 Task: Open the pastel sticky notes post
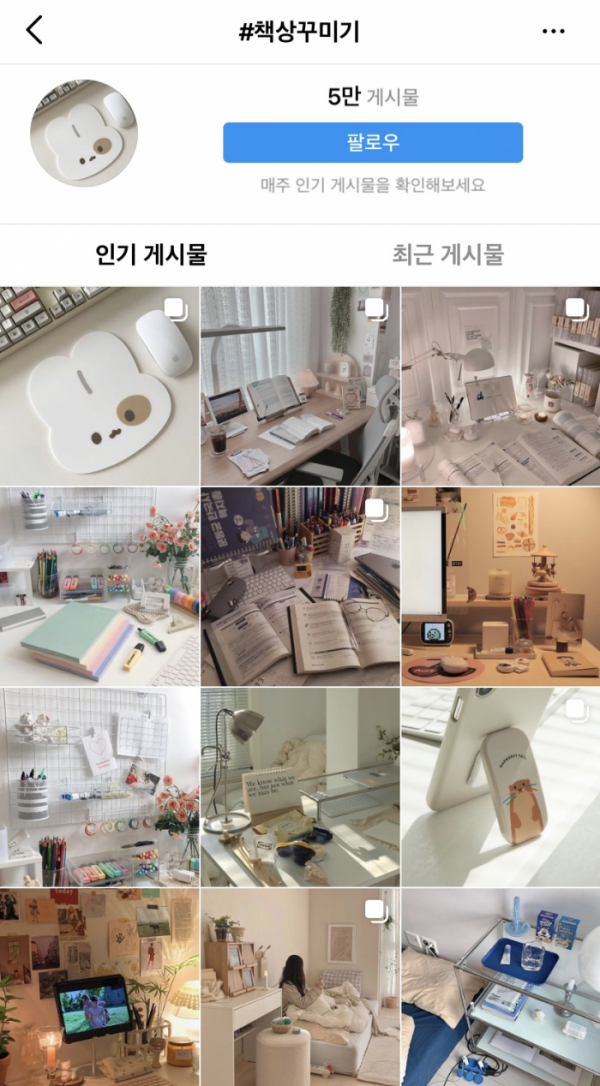99,586
